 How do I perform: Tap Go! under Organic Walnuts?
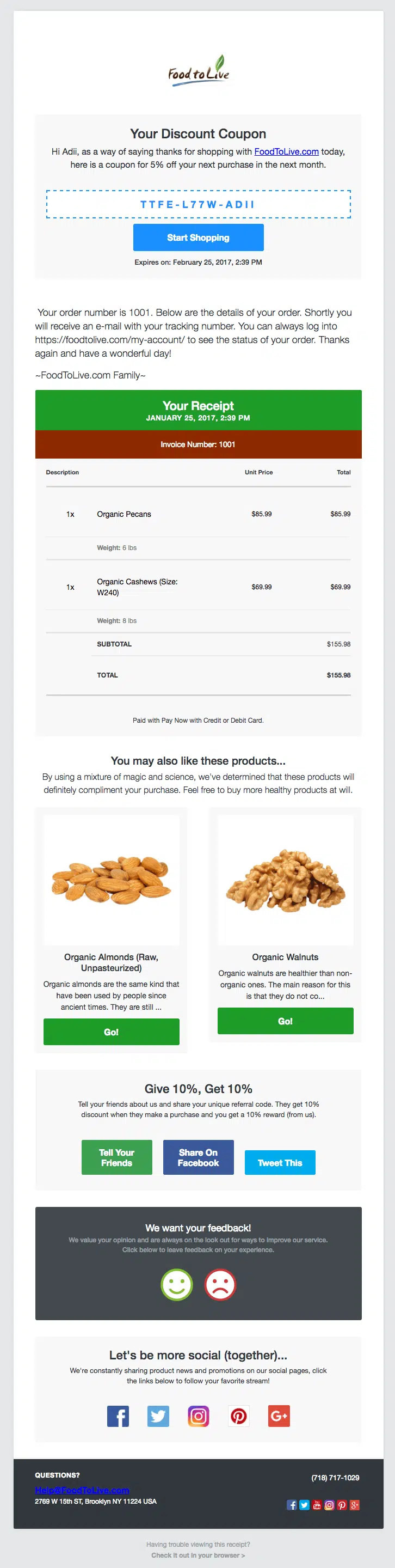point(285,1021)
